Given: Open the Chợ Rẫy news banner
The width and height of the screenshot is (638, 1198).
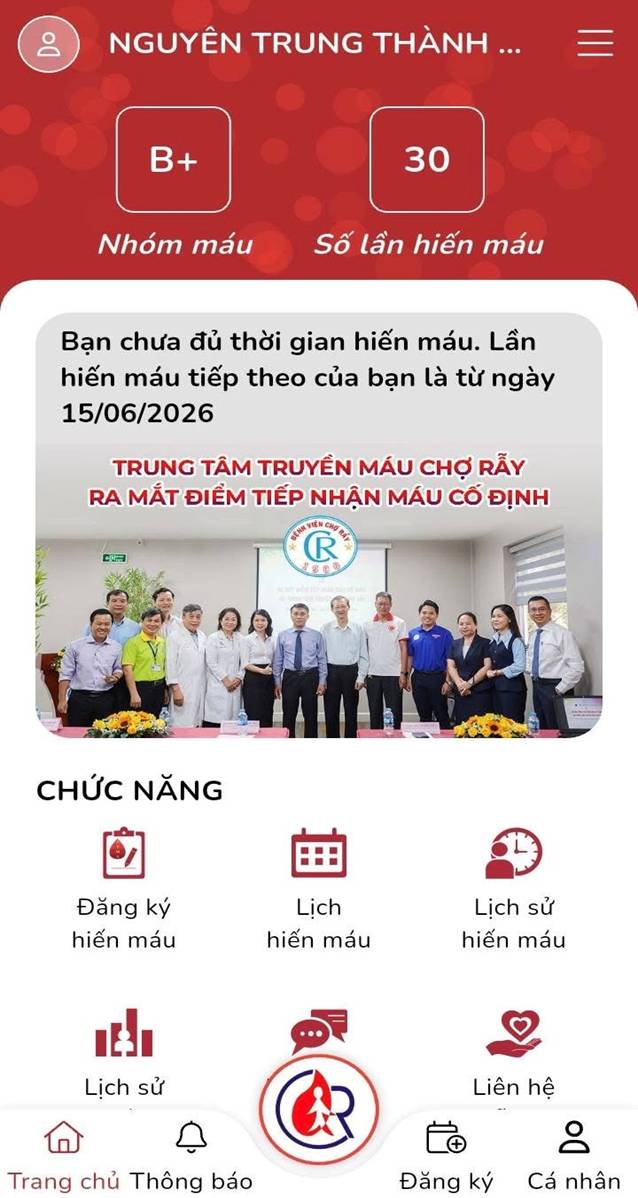Looking at the screenshot, I should point(319,590).
